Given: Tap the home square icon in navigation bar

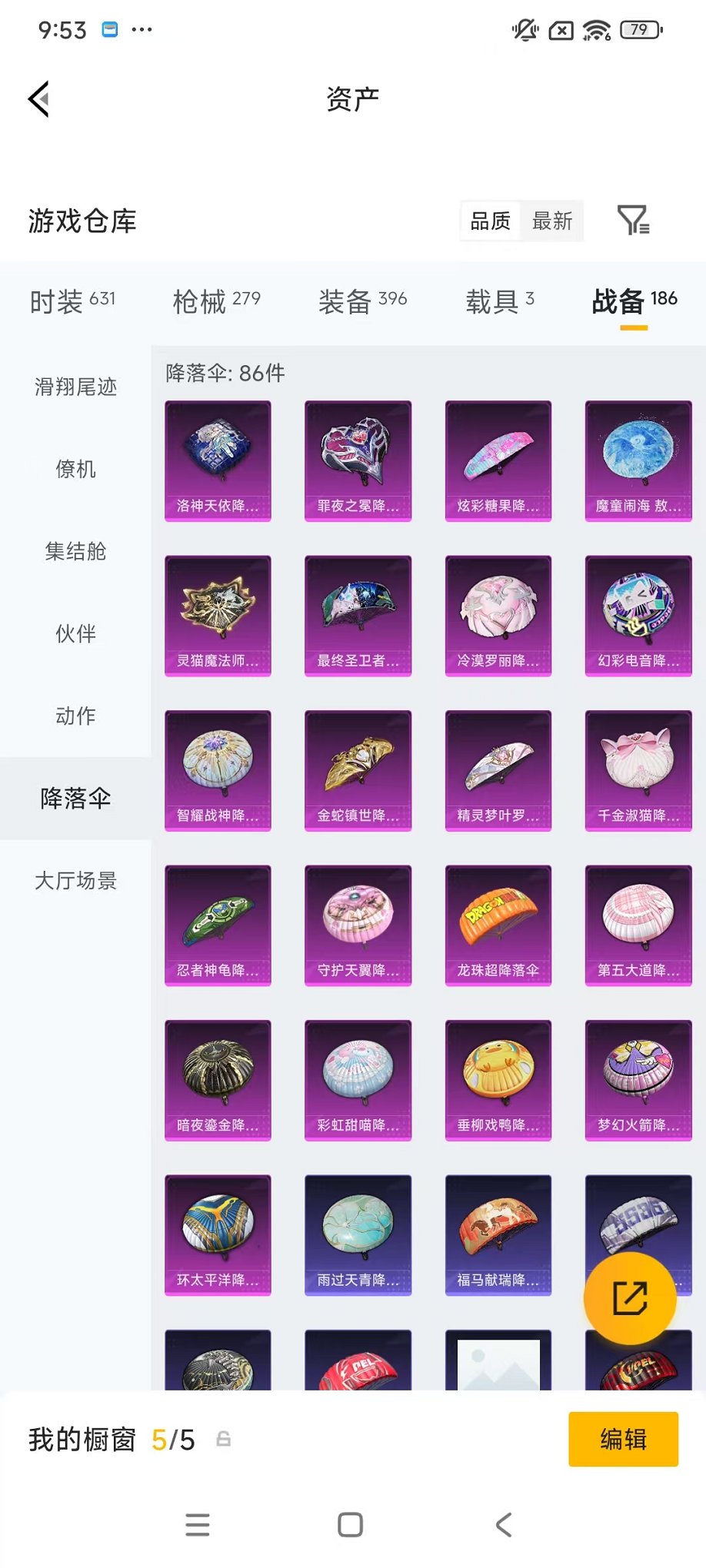Looking at the screenshot, I should tap(351, 1525).
